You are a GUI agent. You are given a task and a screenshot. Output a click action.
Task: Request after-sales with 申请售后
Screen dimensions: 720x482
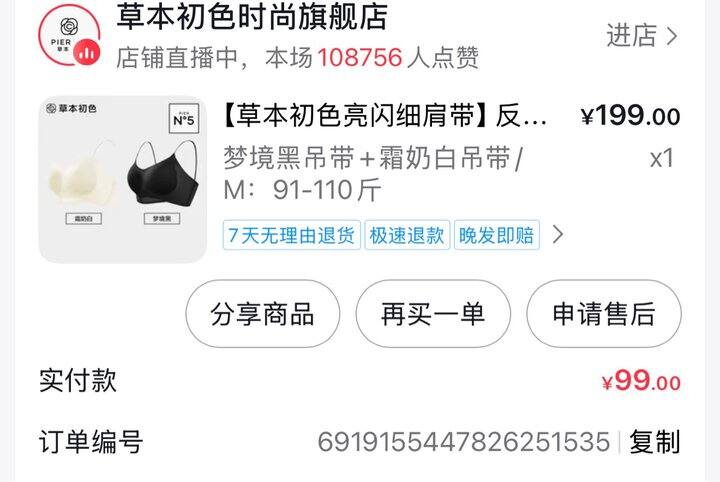click(603, 314)
